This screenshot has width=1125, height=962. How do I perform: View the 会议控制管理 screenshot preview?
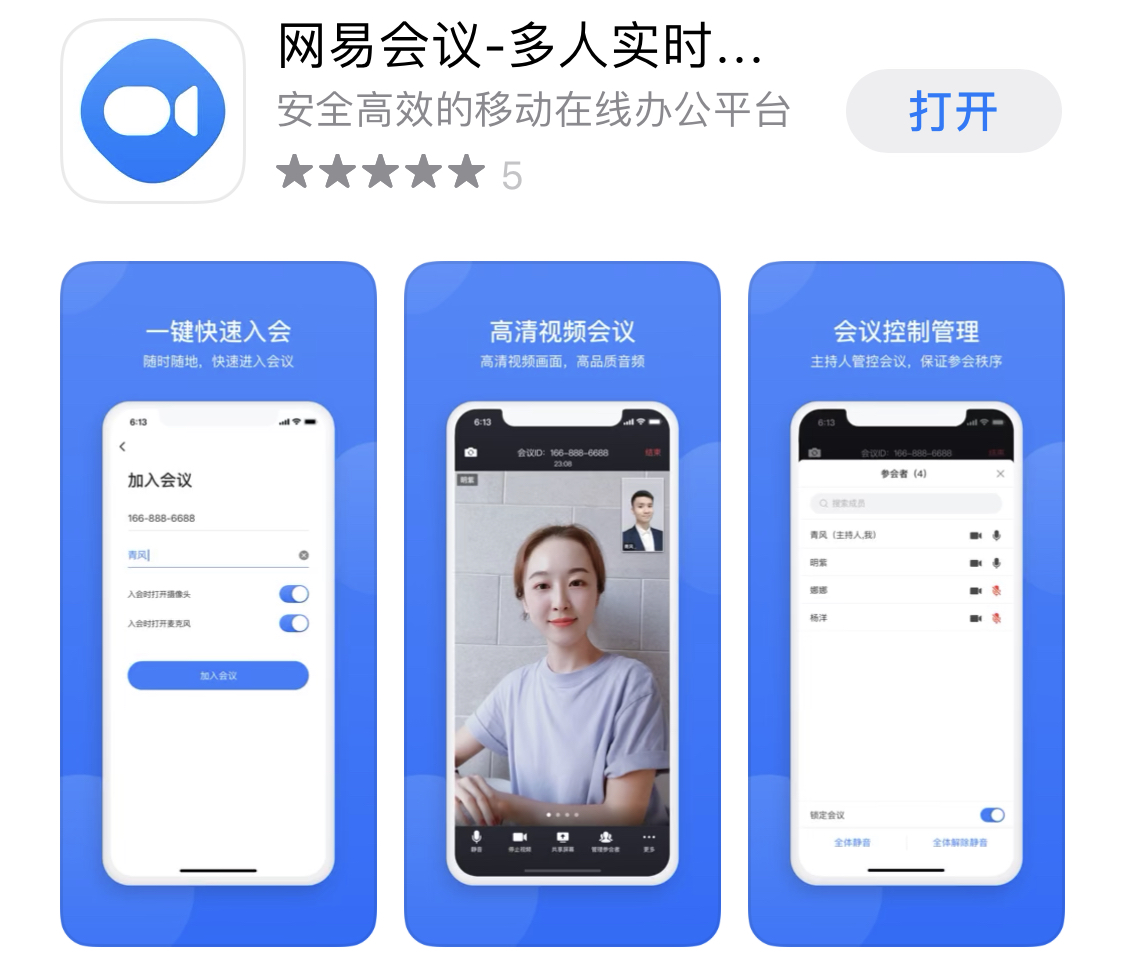906,603
